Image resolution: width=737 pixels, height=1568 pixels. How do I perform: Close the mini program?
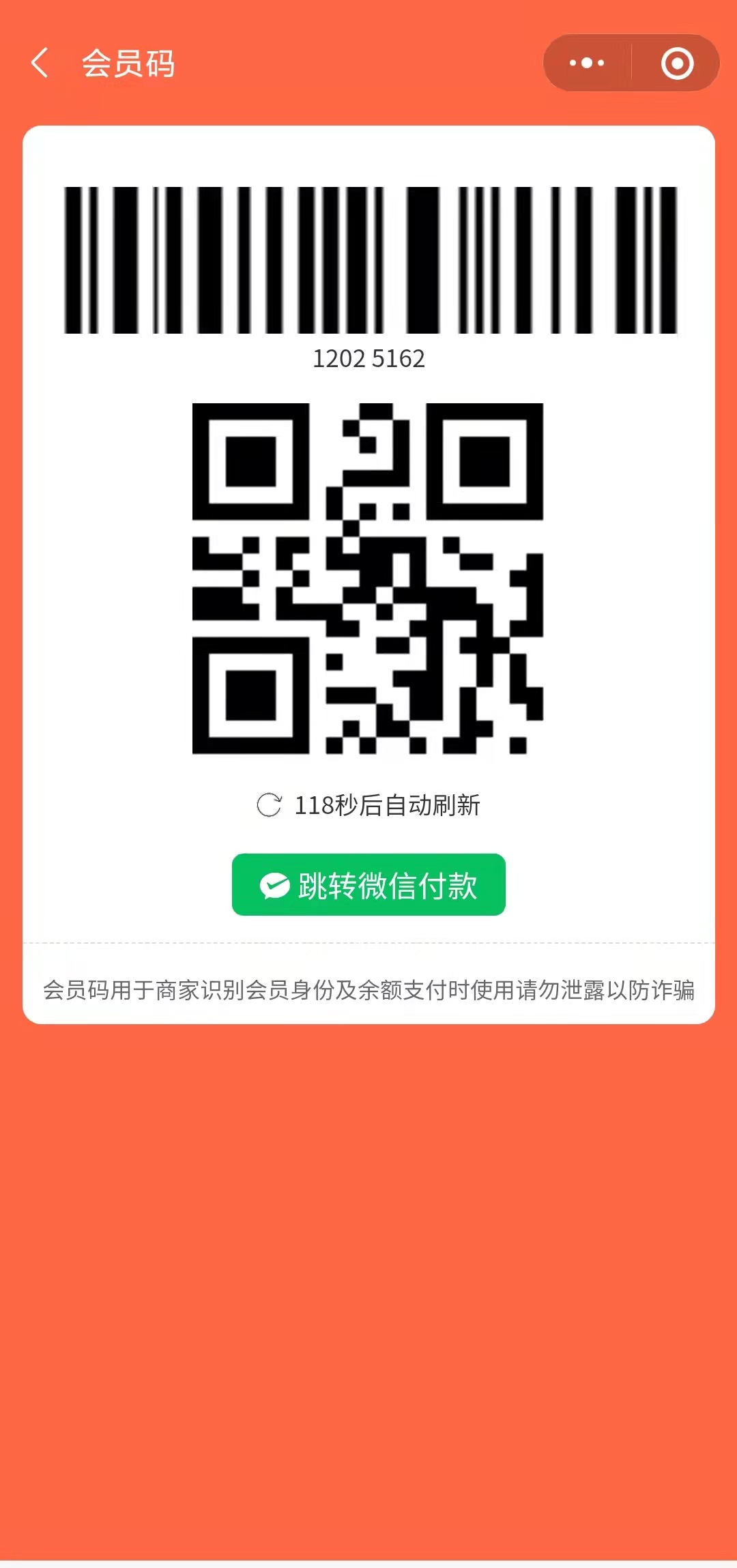[677, 63]
